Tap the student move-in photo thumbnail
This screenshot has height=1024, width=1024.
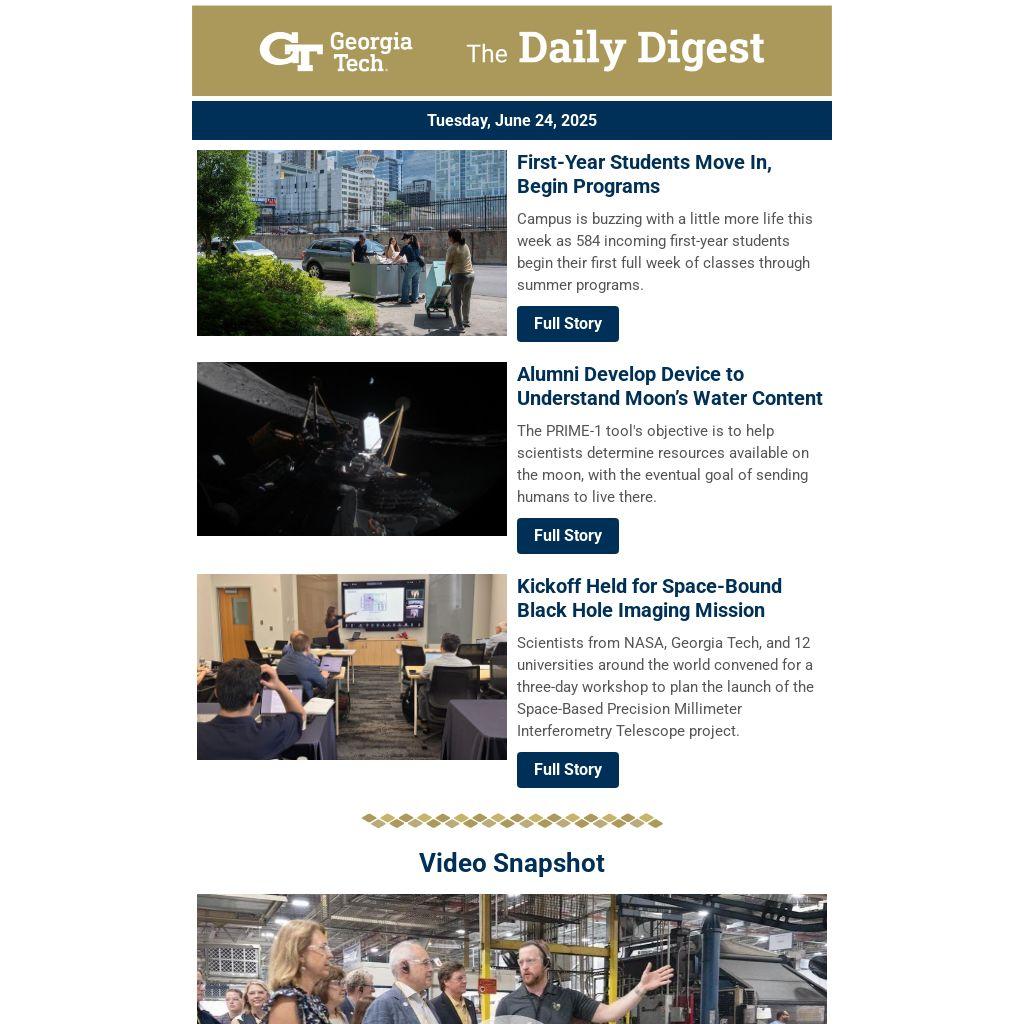352,243
